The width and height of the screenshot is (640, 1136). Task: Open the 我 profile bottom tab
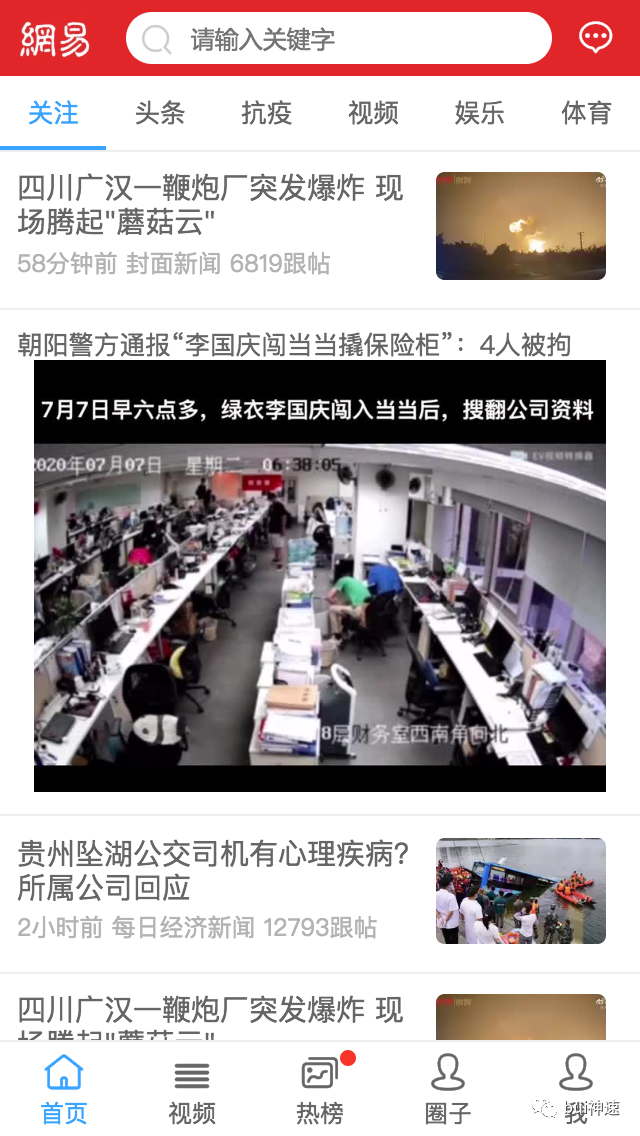[576, 1088]
